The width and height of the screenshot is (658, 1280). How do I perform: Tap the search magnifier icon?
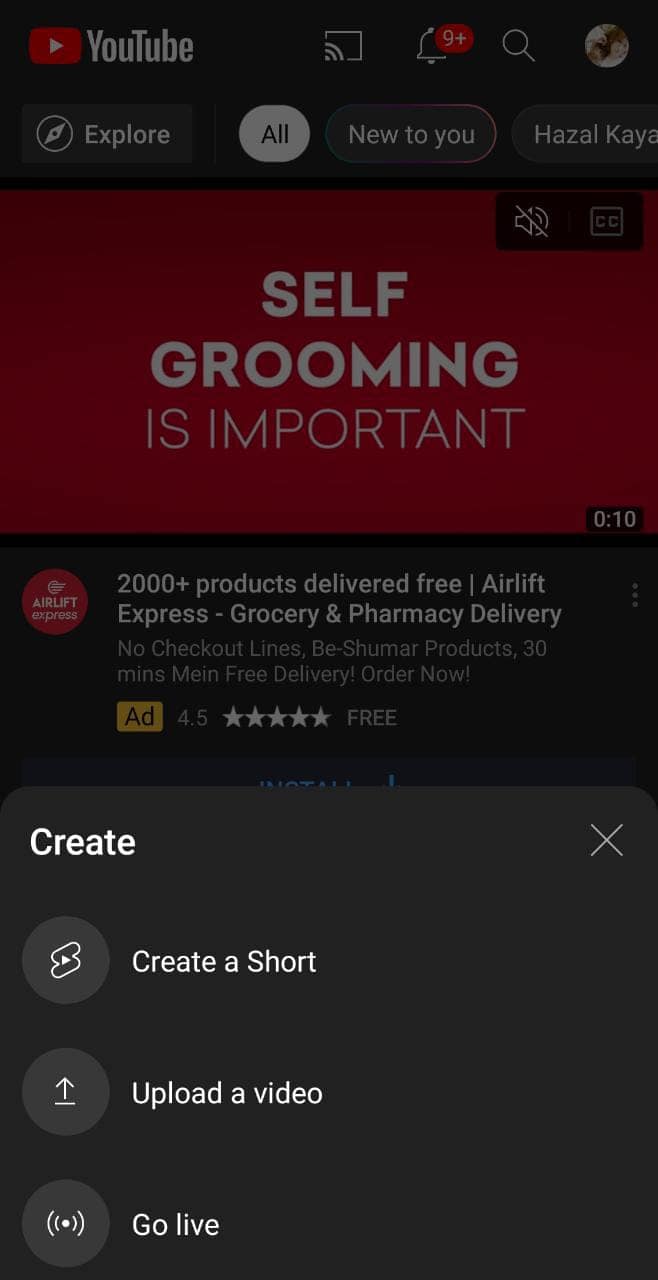click(x=518, y=45)
